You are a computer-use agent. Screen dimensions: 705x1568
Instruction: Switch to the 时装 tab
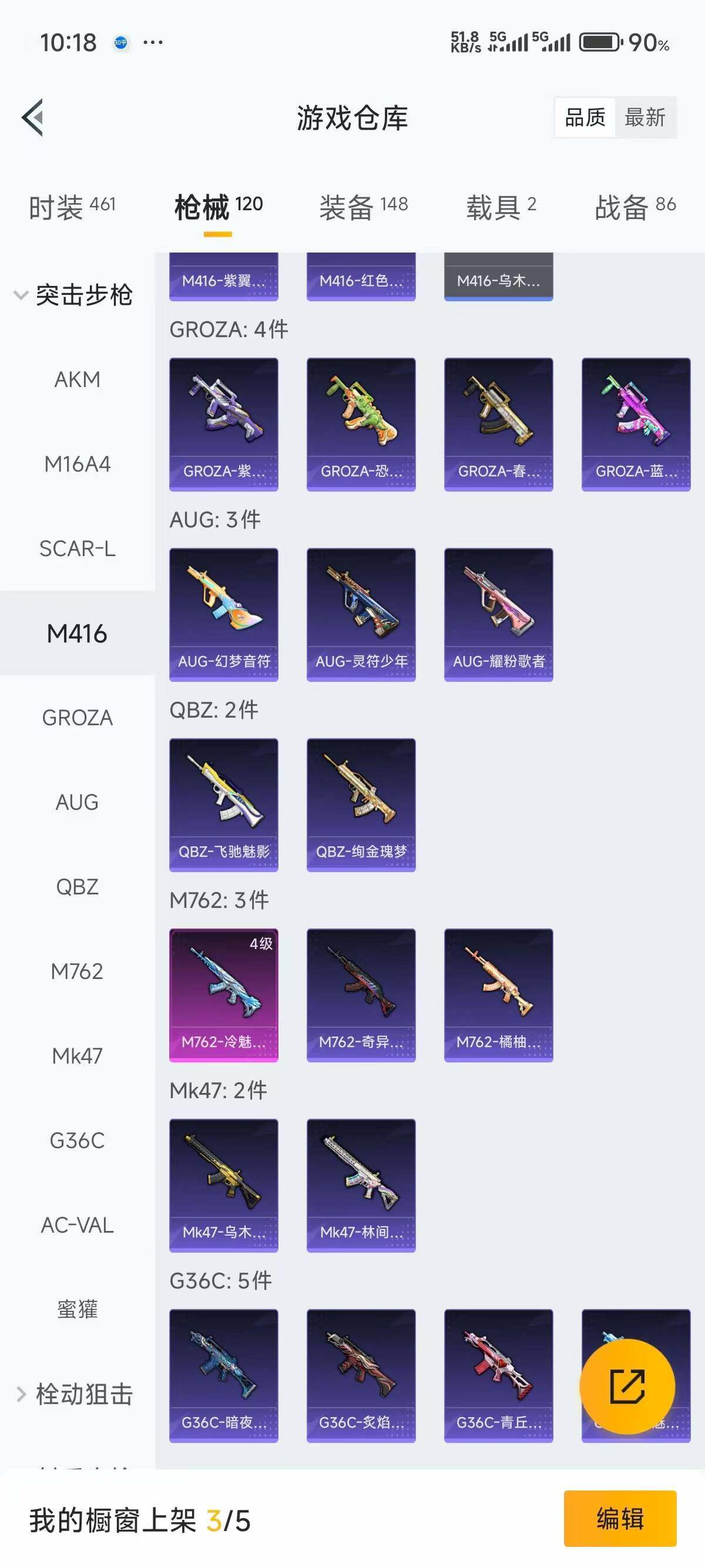[x=72, y=207]
